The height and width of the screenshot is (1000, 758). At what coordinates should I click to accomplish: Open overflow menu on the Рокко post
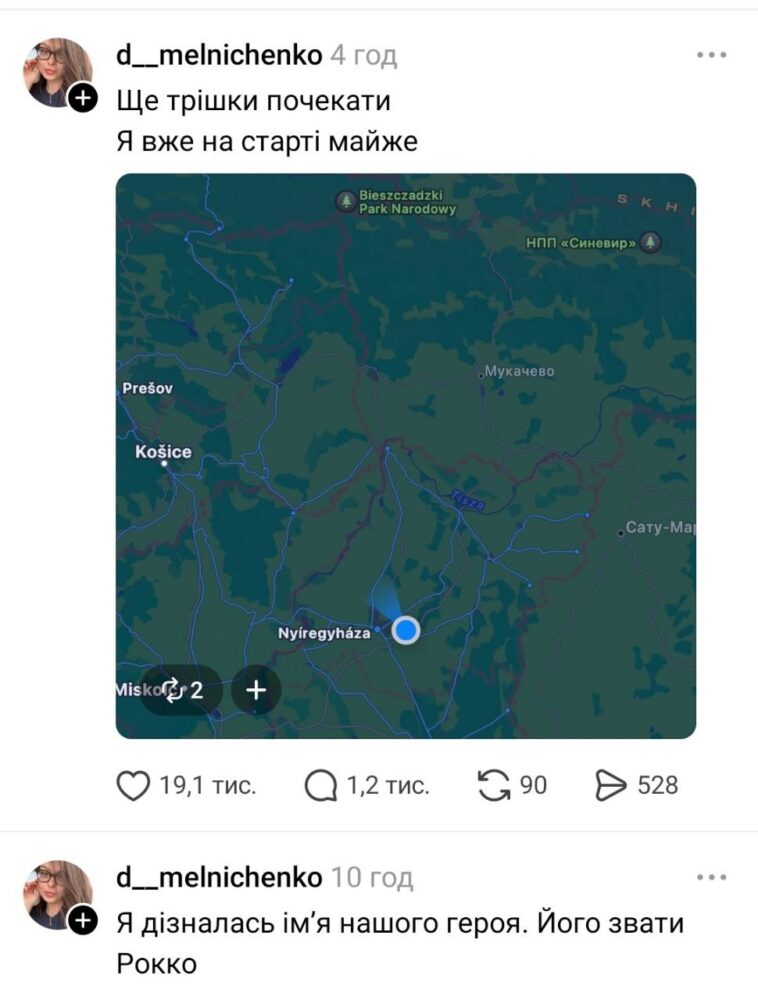tap(711, 878)
